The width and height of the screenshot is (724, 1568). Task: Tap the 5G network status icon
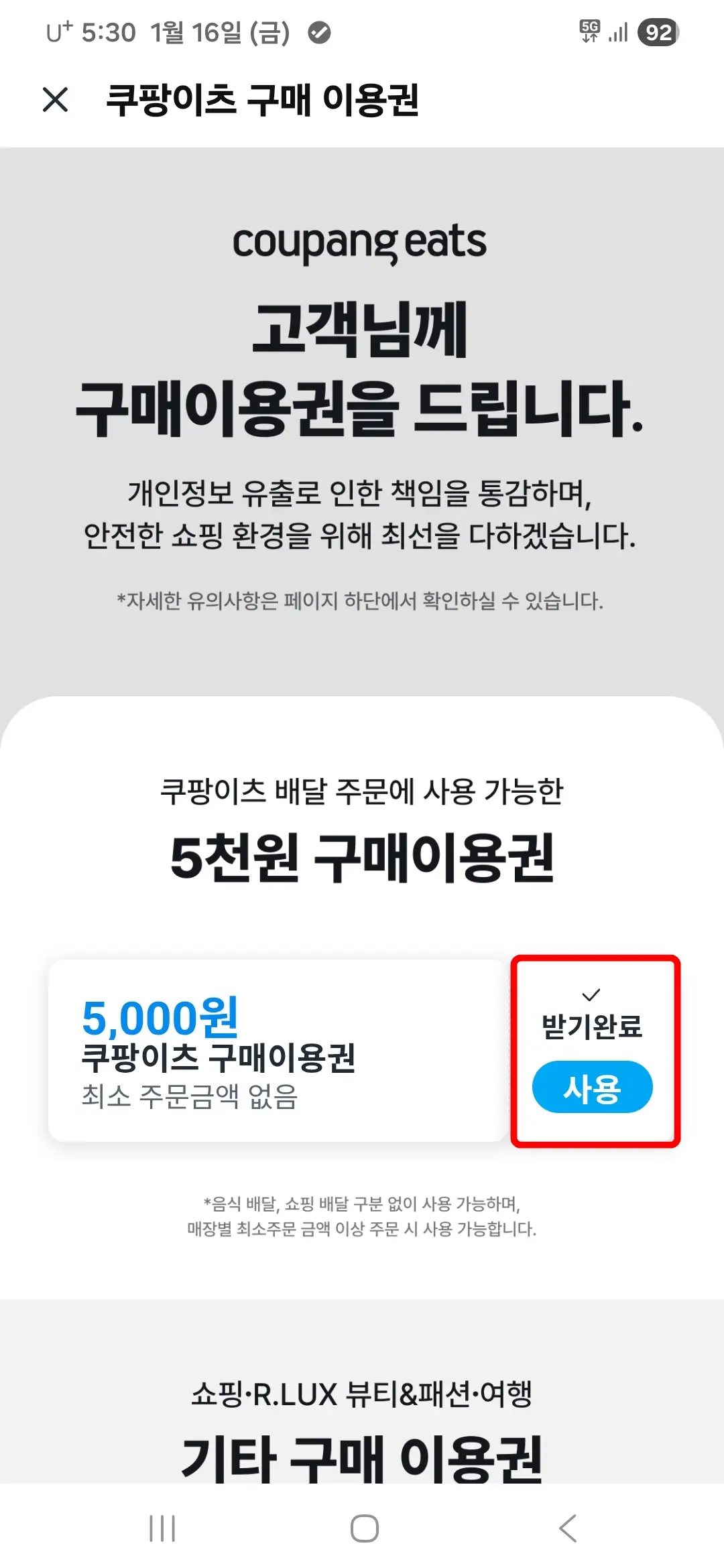[x=589, y=31]
